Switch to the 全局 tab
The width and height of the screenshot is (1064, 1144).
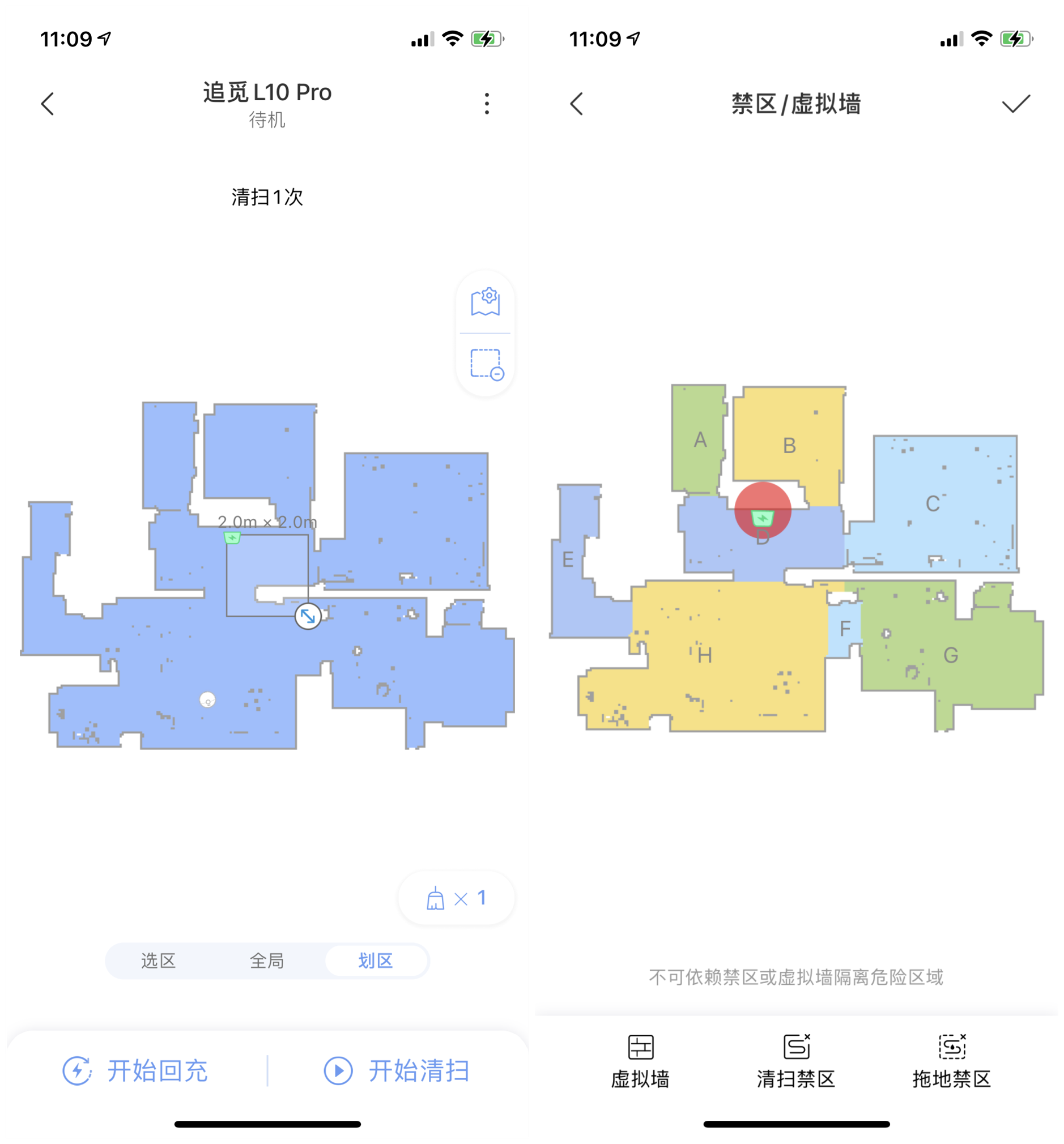[x=267, y=961]
